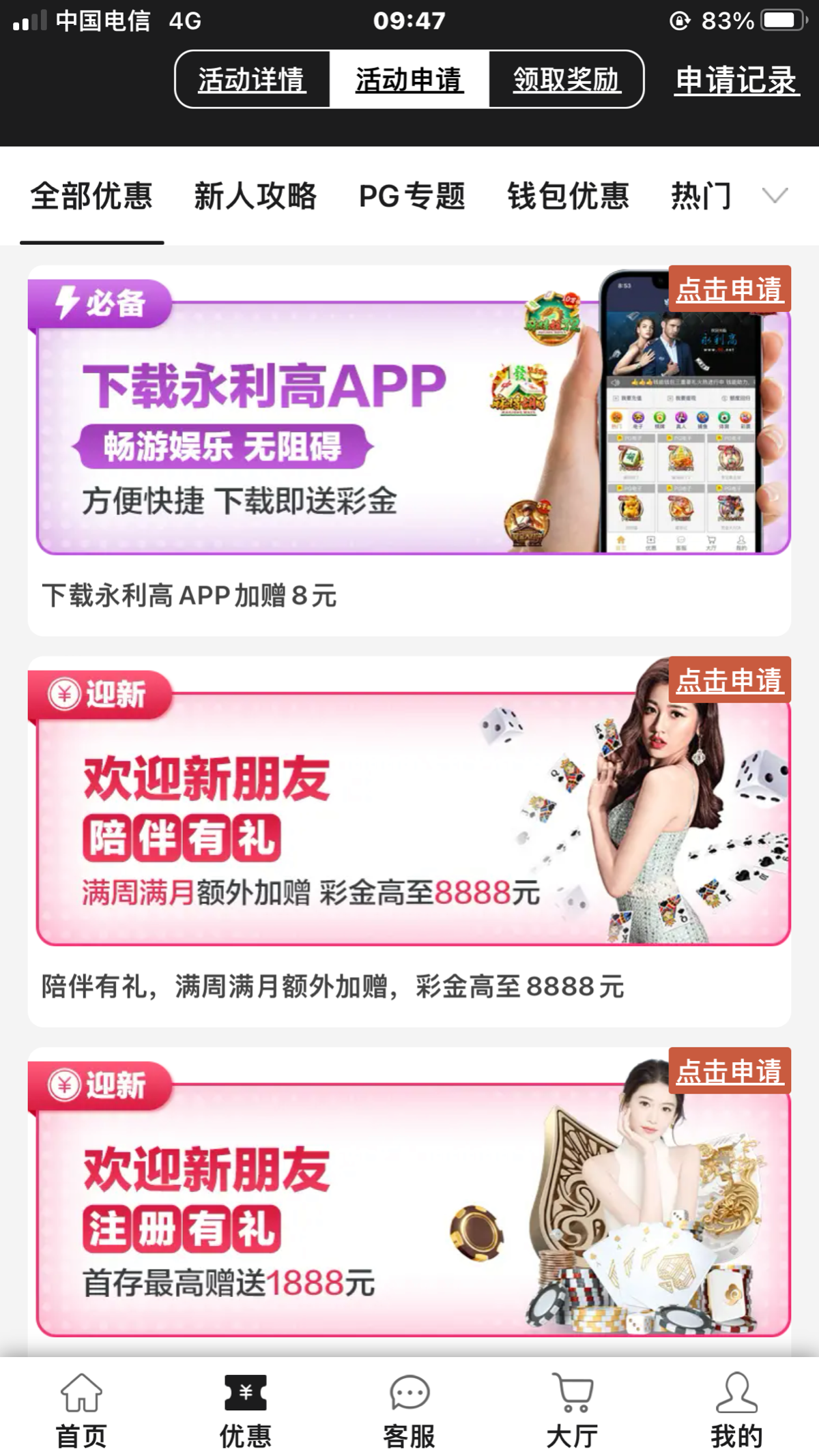Tap 点击申请 on the 注册有礼 banner
819x1456 pixels.
[729, 1071]
